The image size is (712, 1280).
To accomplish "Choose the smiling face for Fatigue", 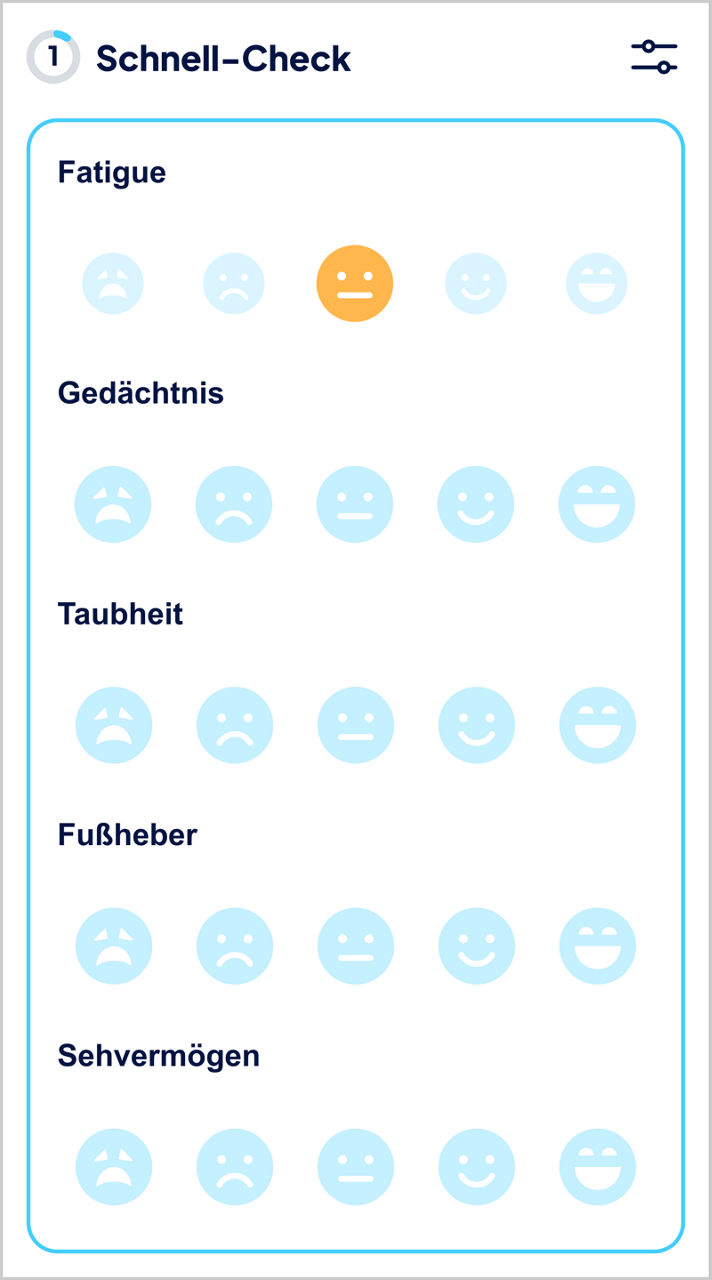I will [476, 284].
